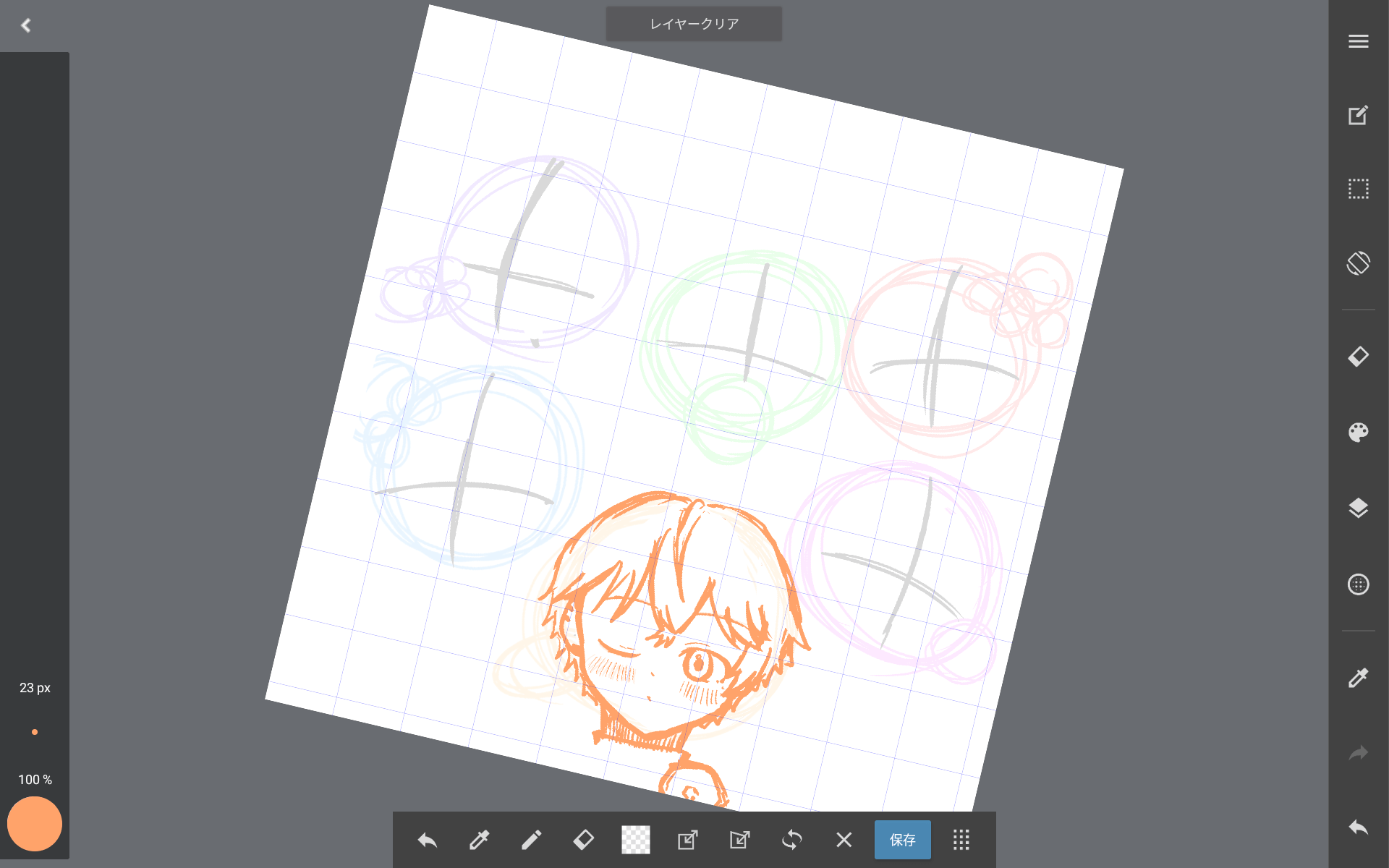Open the orange current color swatch
This screenshot has height=868, width=1389.
pyautogui.click(x=34, y=824)
